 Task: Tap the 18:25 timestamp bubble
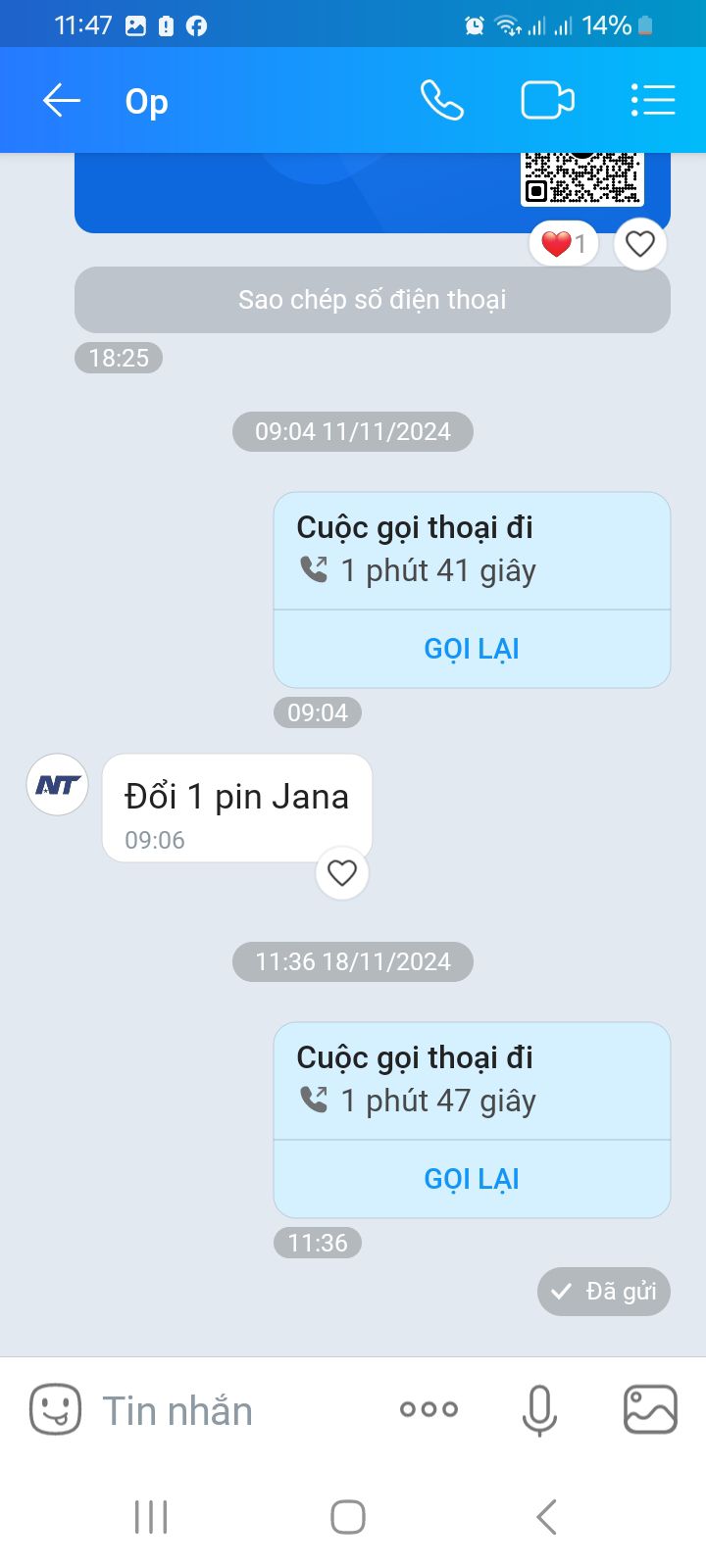point(117,358)
